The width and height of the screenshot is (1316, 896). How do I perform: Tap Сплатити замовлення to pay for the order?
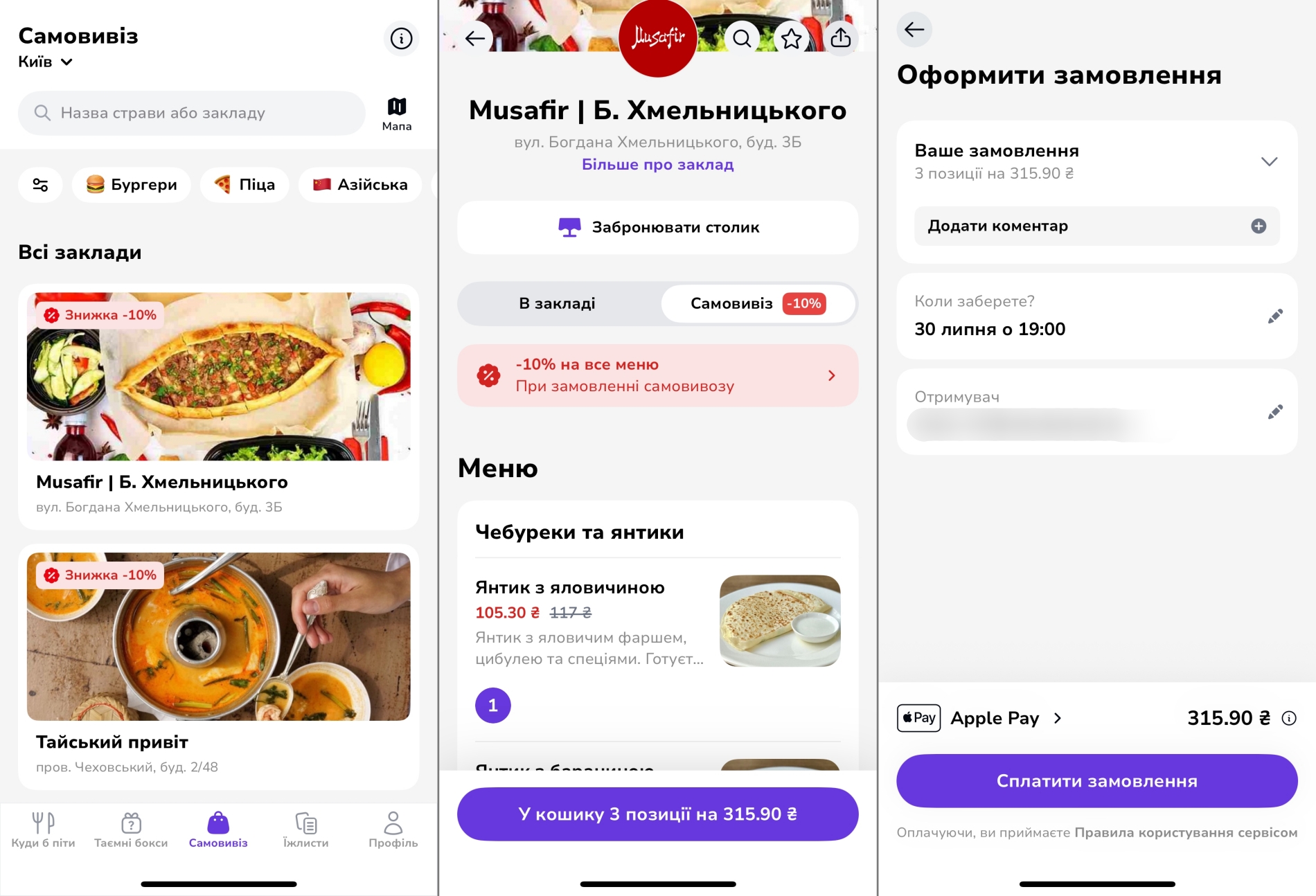1096,780
